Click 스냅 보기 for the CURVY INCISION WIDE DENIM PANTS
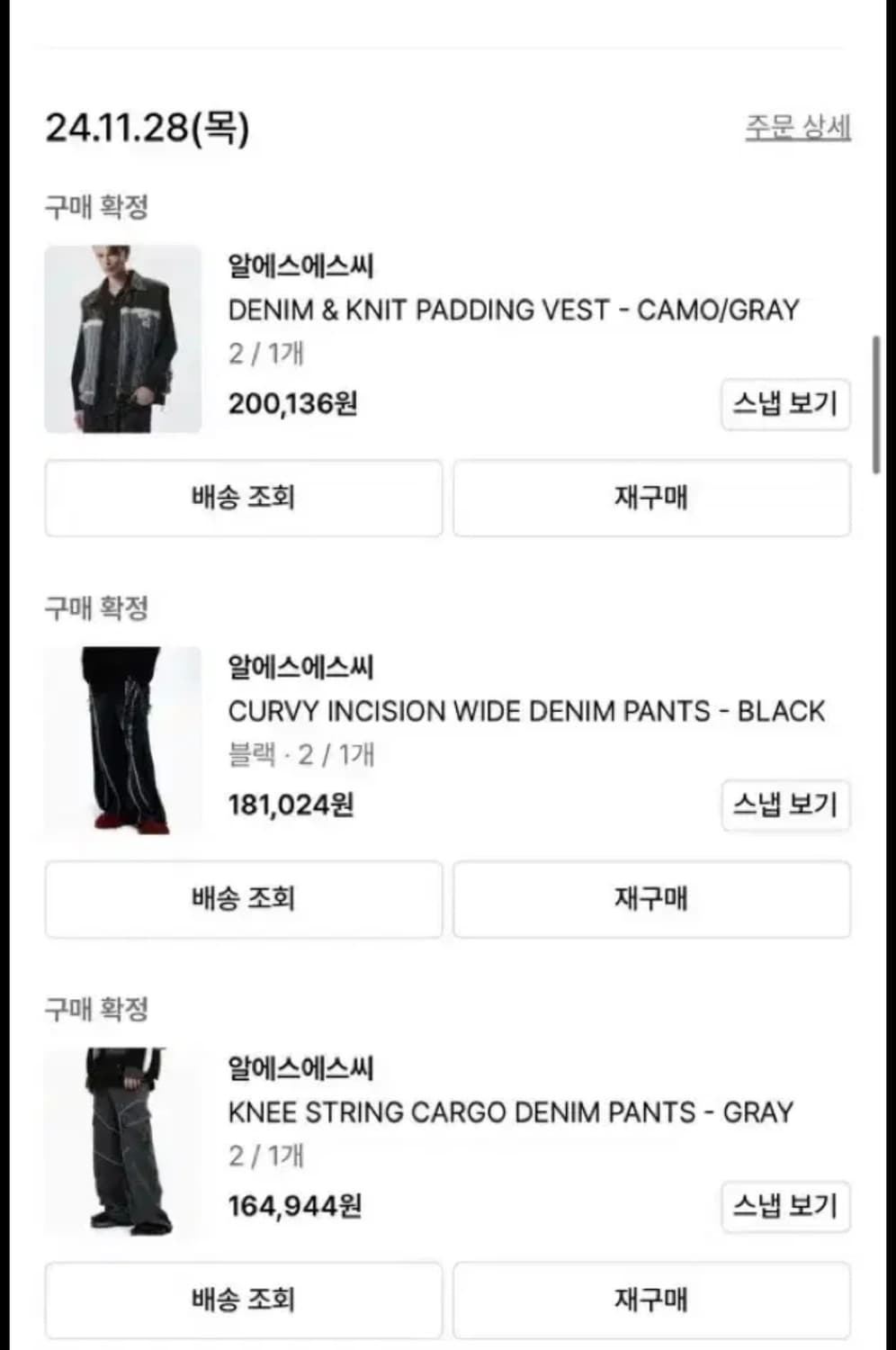The height and width of the screenshot is (1350, 896). [784, 806]
